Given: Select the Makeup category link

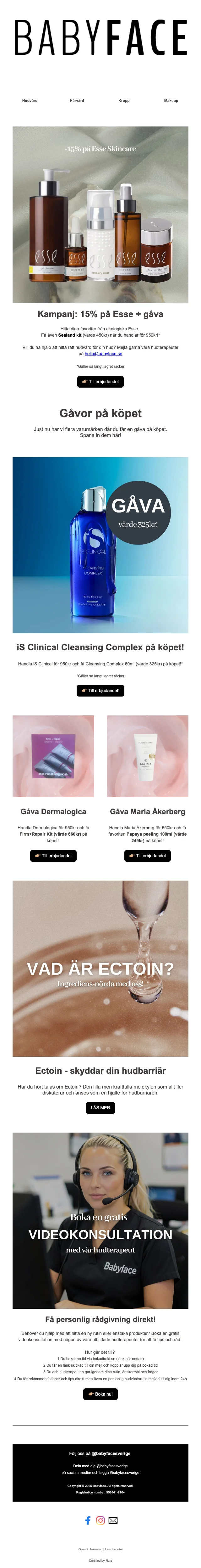Looking at the screenshot, I should (x=171, y=100).
